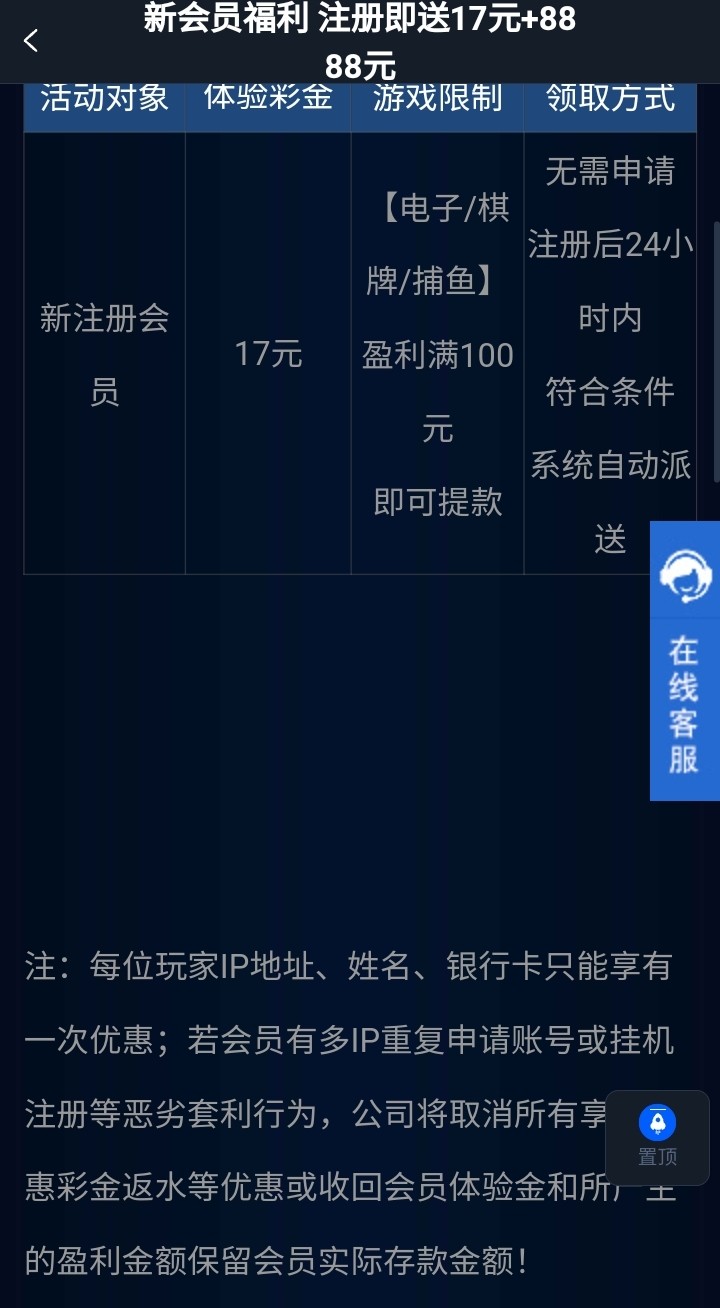Viewport: 720px width, 1308px height.
Task: Go back using the top-left arrow
Action: tap(31, 41)
